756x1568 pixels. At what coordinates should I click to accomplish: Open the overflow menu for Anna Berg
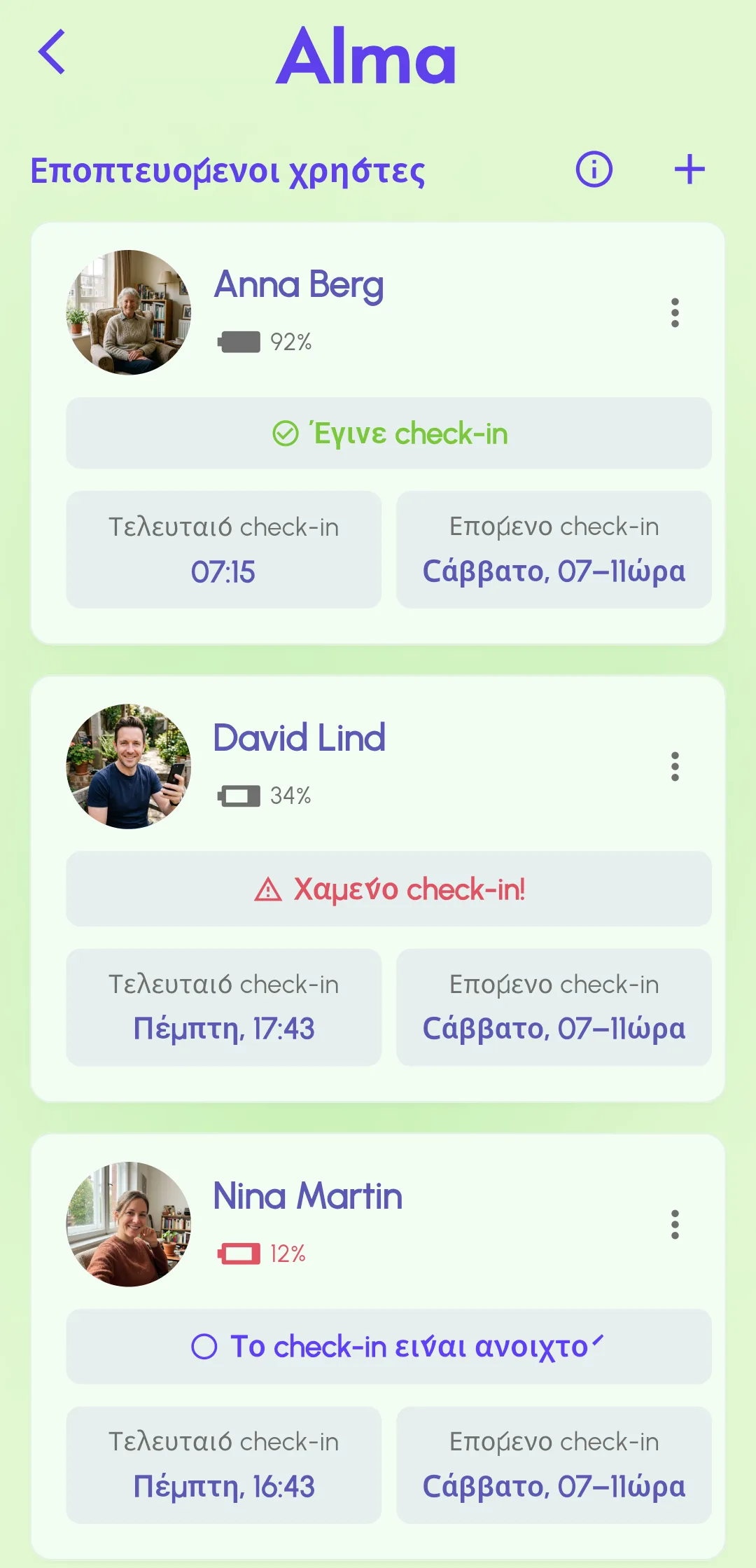click(675, 312)
